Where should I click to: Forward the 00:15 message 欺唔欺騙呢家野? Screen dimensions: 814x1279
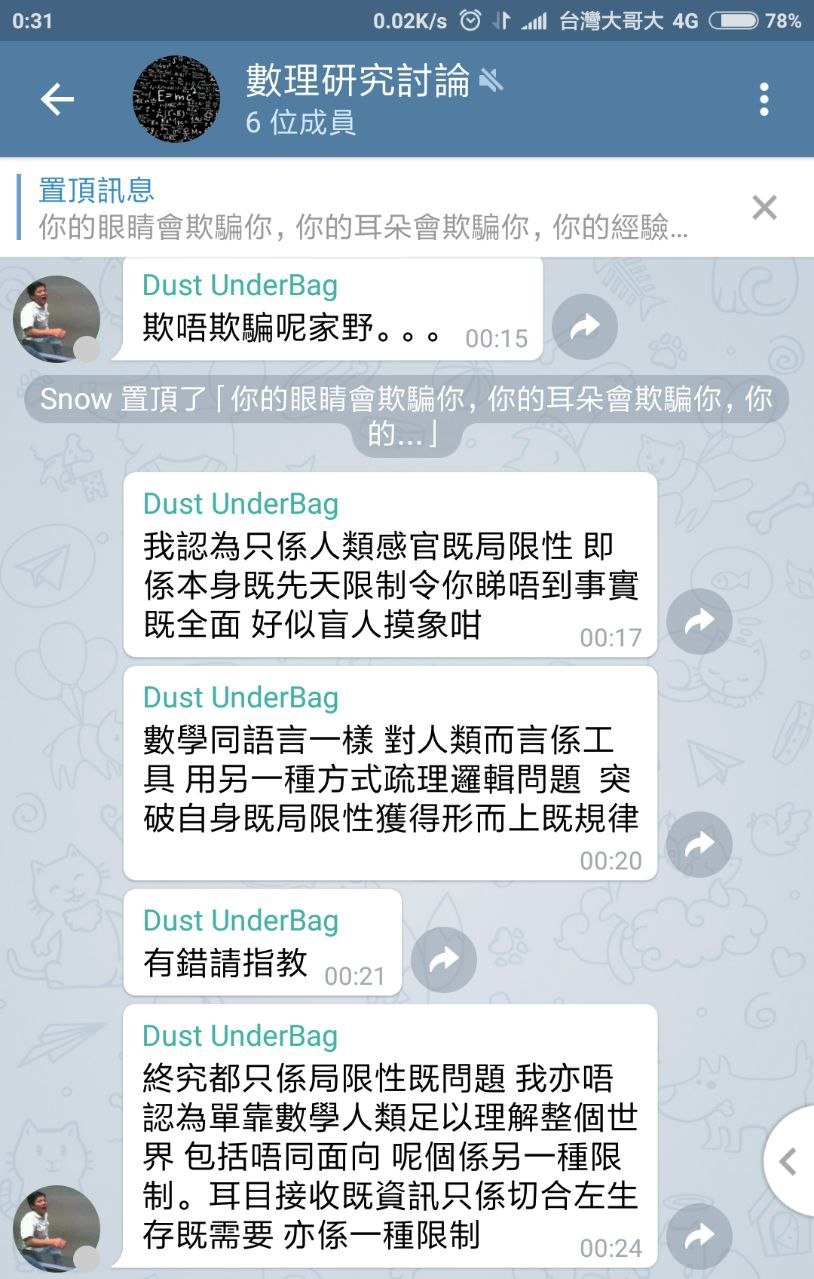585,326
